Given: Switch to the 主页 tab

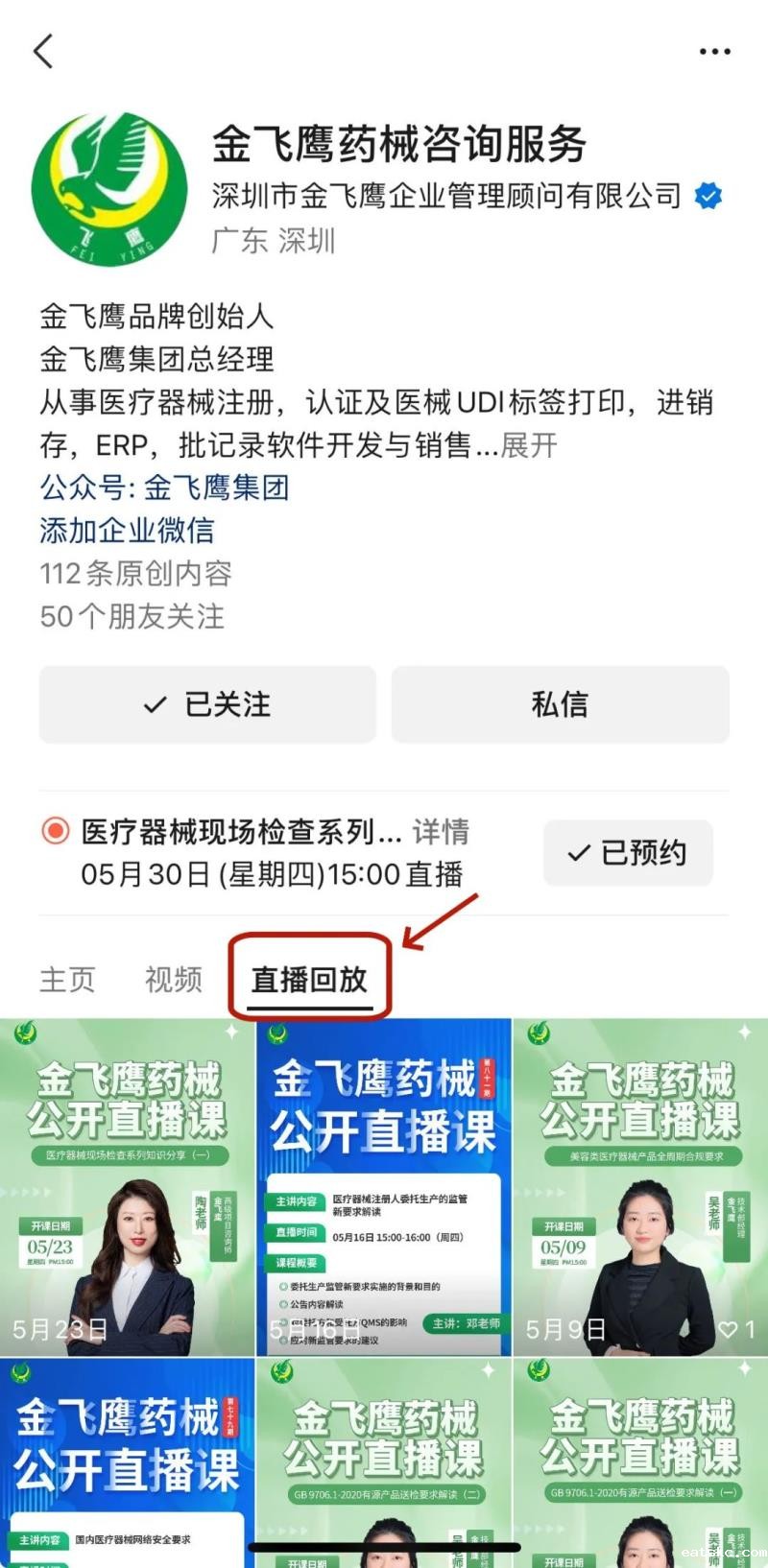Looking at the screenshot, I should pyautogui.click(x=67, y=979).
